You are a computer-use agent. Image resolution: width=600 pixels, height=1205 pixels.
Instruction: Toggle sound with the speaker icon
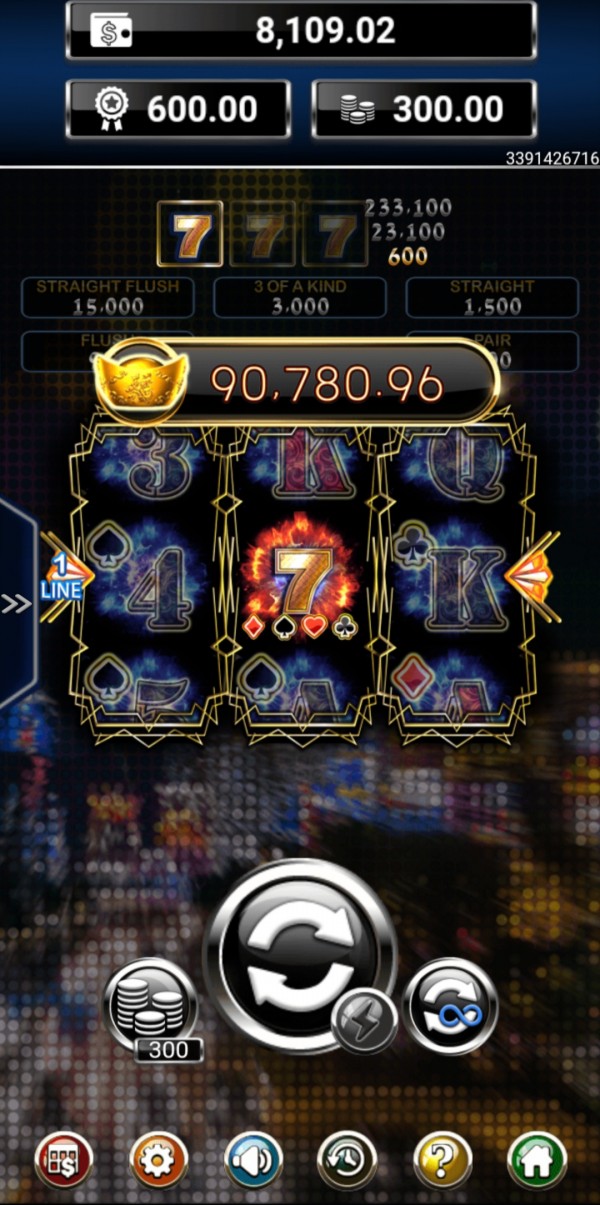(254, 1160)
